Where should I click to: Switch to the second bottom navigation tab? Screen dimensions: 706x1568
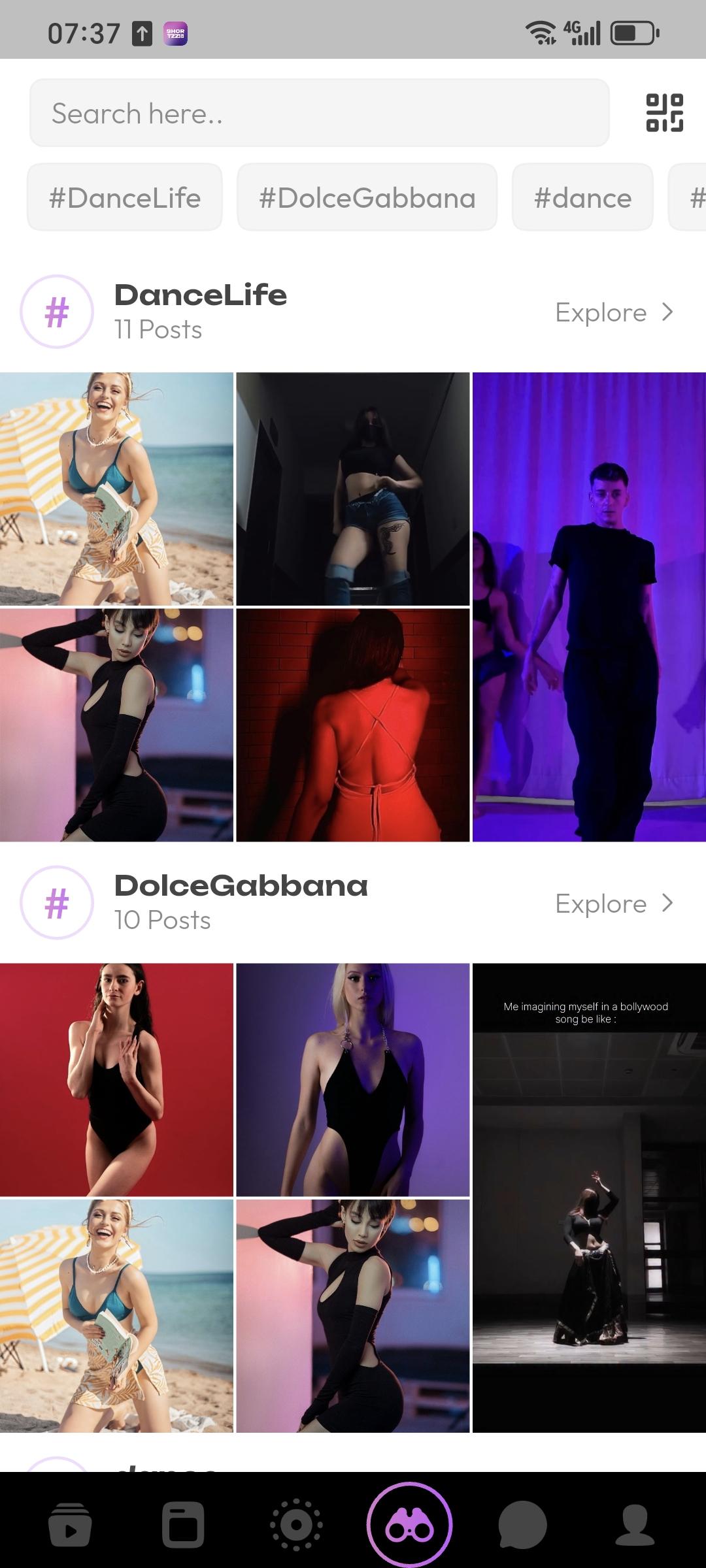pos(182,1524)
